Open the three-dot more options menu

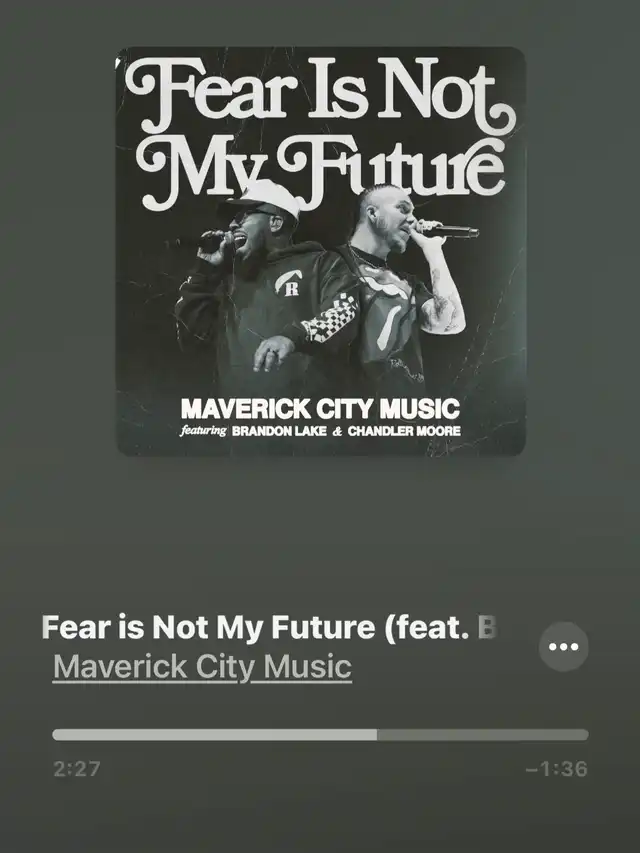pos(564,647)
